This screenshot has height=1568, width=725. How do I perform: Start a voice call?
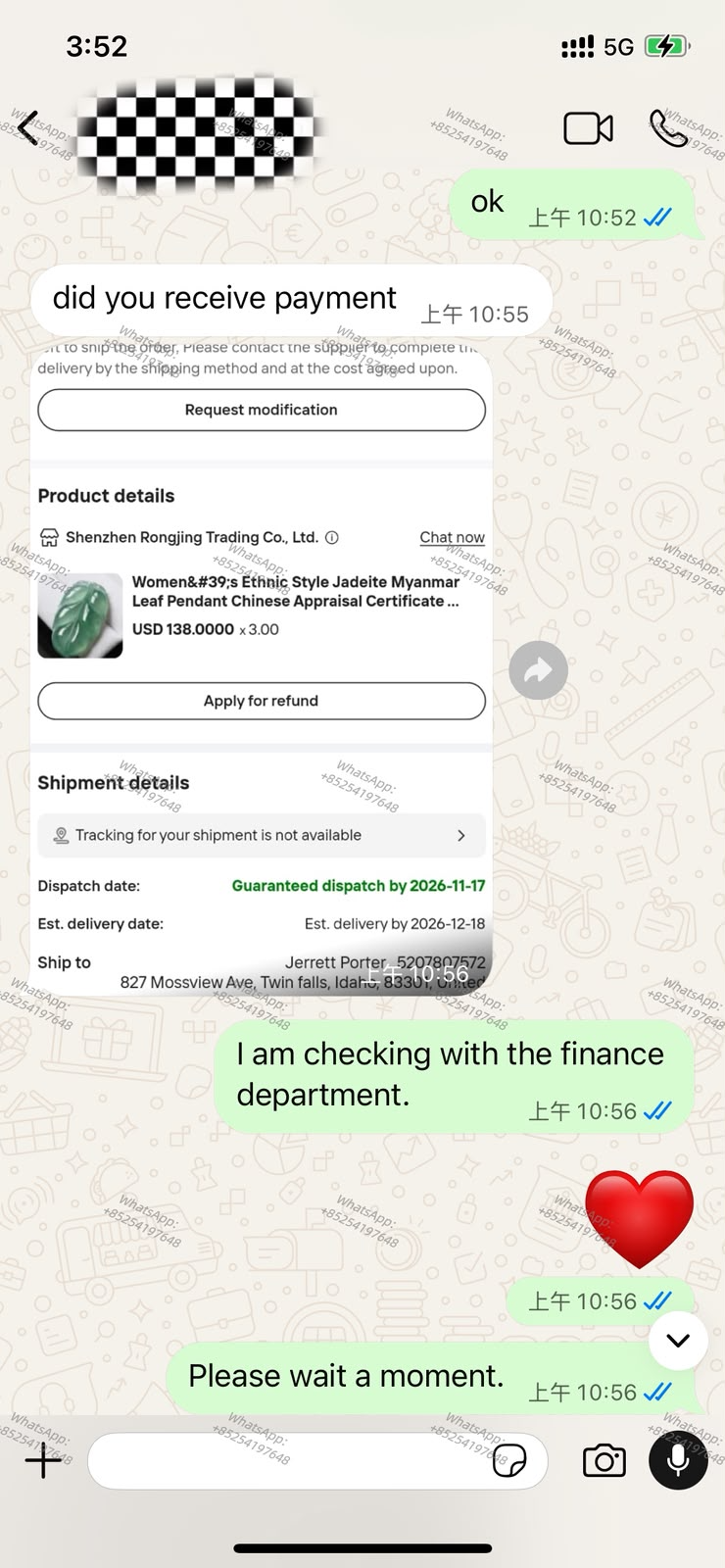tap(669, 128)
